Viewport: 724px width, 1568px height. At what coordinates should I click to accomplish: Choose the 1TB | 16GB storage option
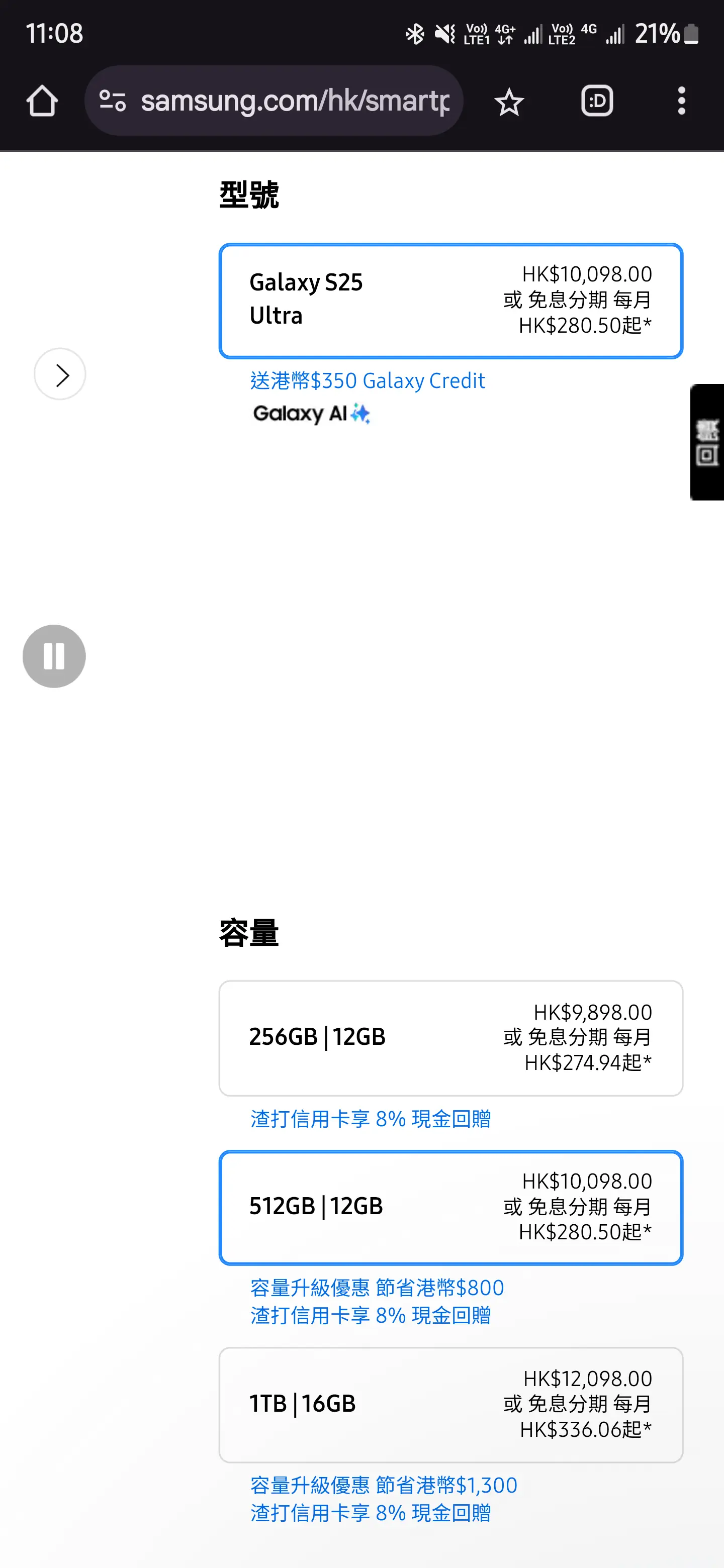(x=450, y=1405)
